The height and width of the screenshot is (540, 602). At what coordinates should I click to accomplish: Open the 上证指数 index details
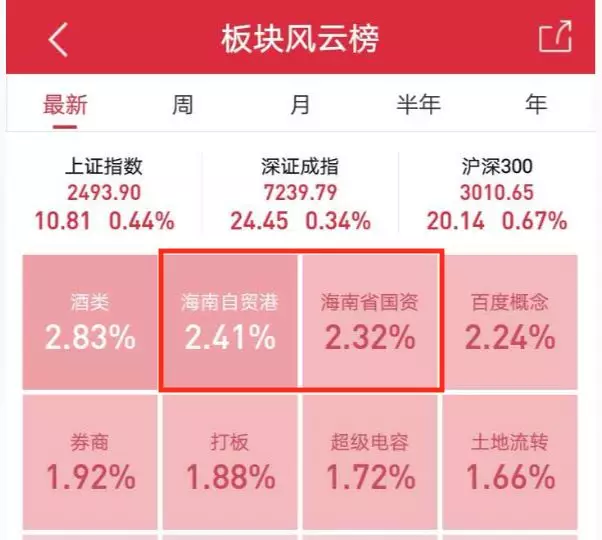click(104, 193)
